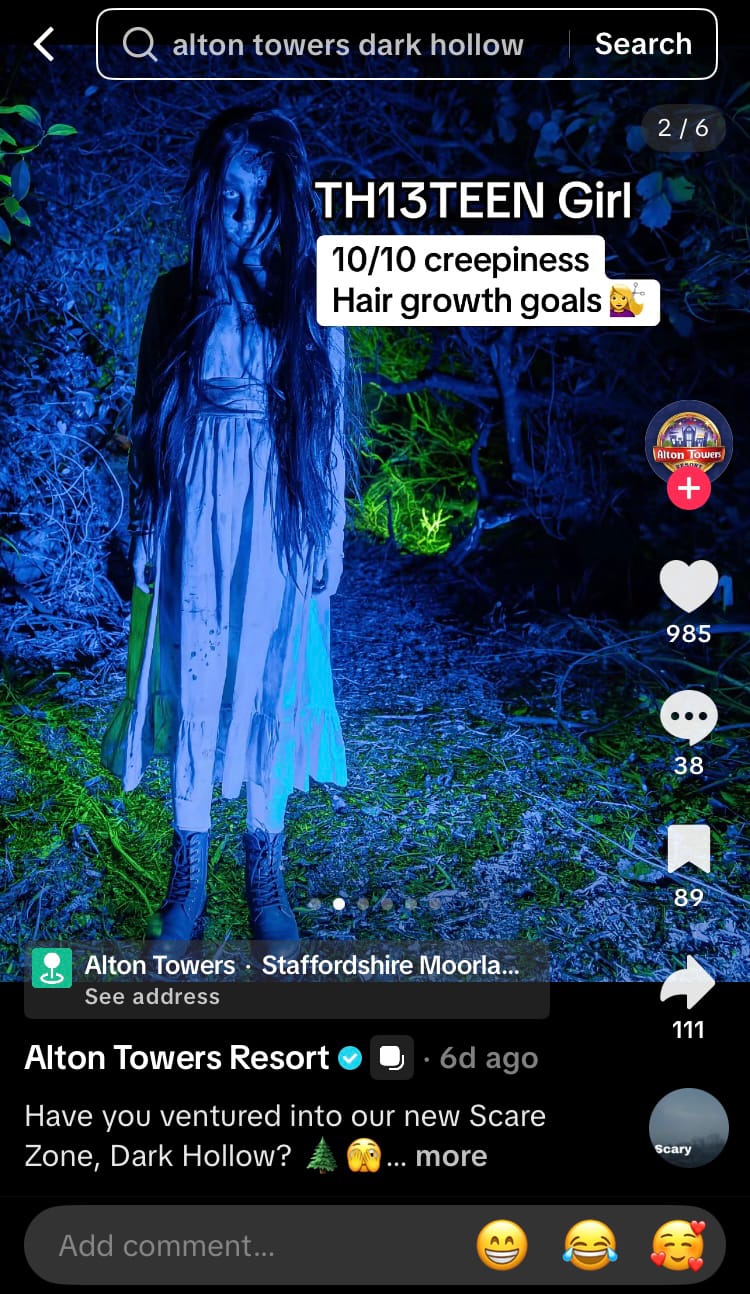Open the 'Scary' sound disc
This screenshot has height=1294, width=750.
pyautogui.click(x=688, y=1128)
